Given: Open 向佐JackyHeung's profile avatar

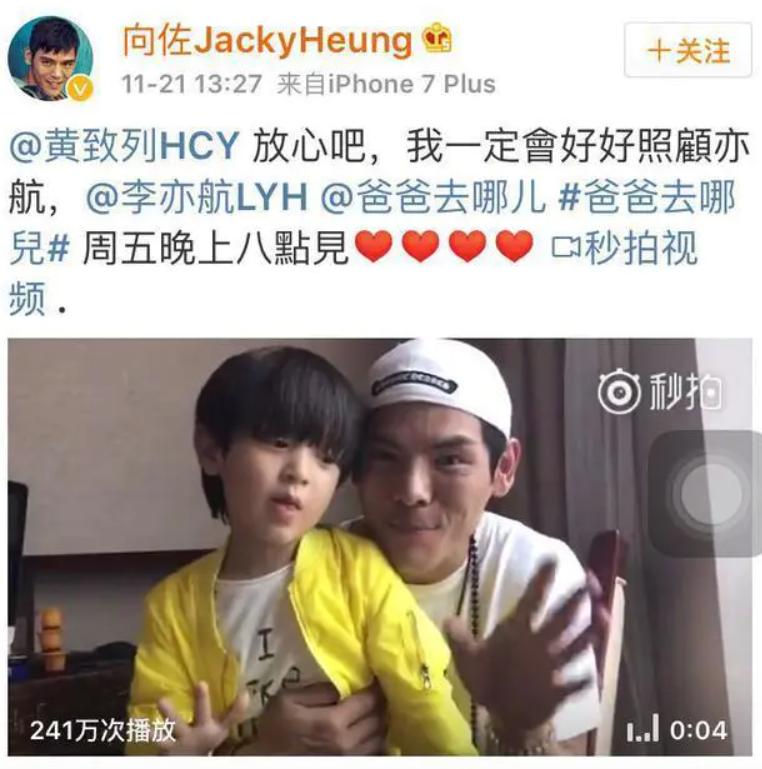Looking at the screenshot, I should (x=50, y=58).
